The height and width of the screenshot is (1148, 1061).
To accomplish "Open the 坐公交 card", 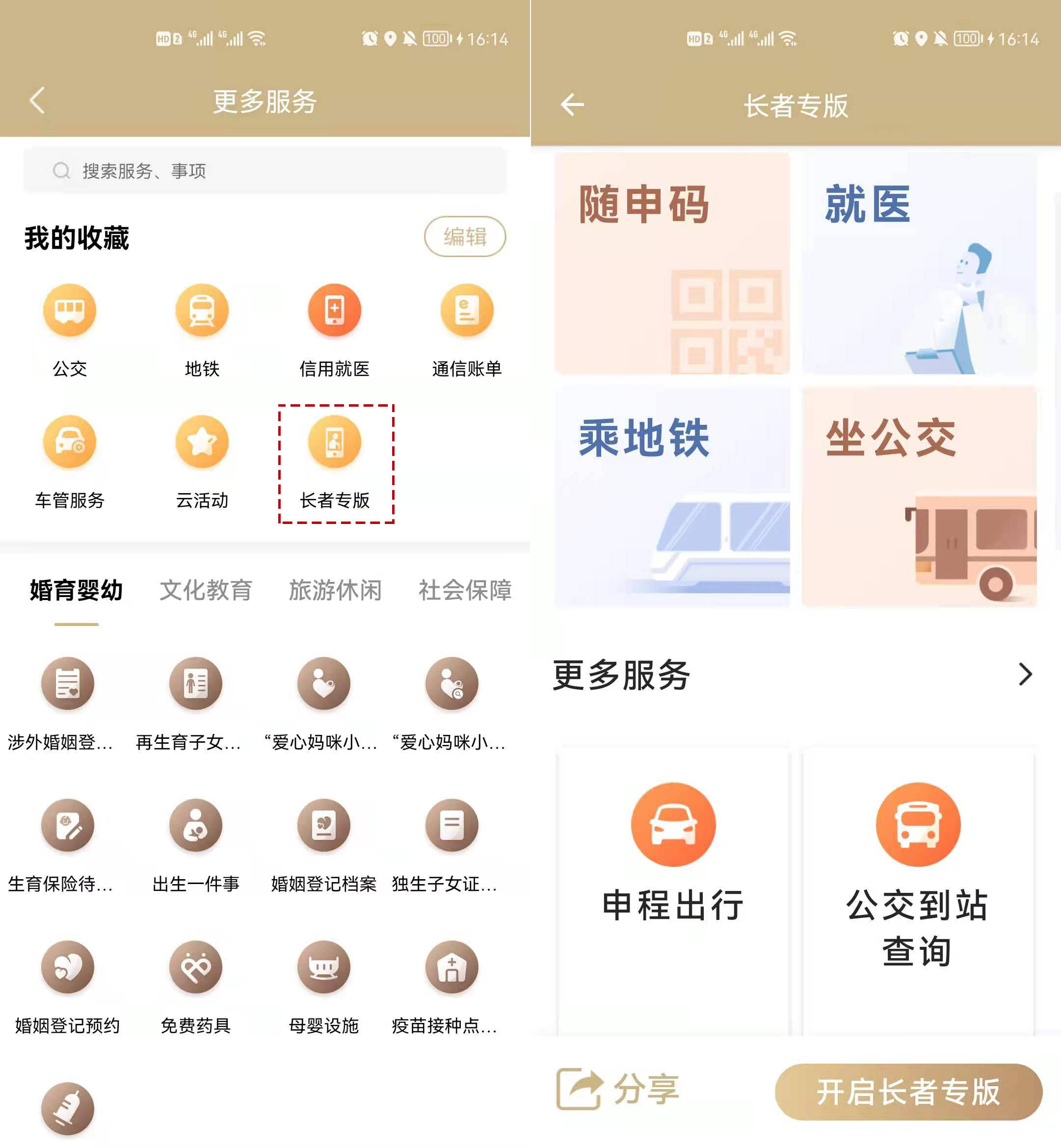I will [x=919, y=496].
